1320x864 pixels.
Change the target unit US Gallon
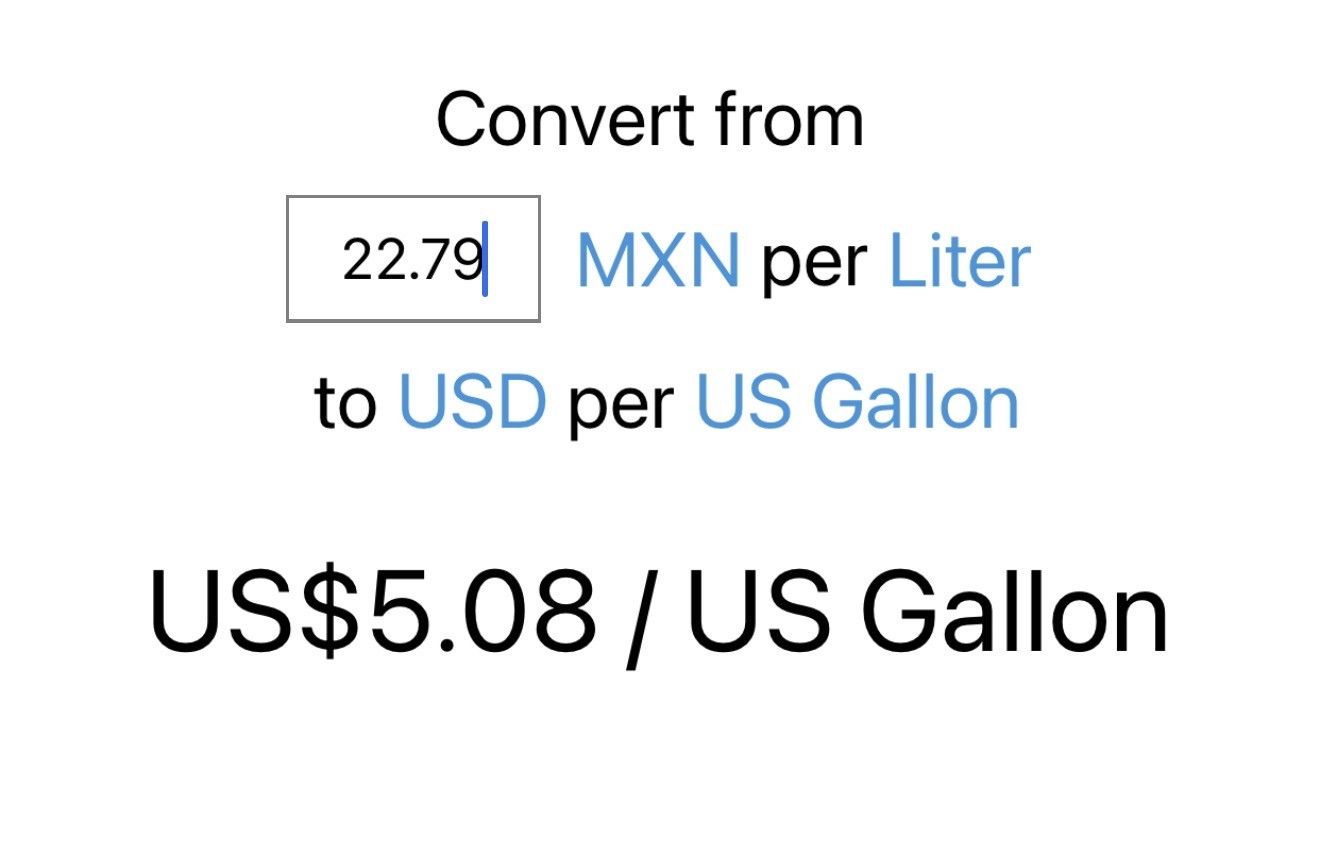(857, 402)
